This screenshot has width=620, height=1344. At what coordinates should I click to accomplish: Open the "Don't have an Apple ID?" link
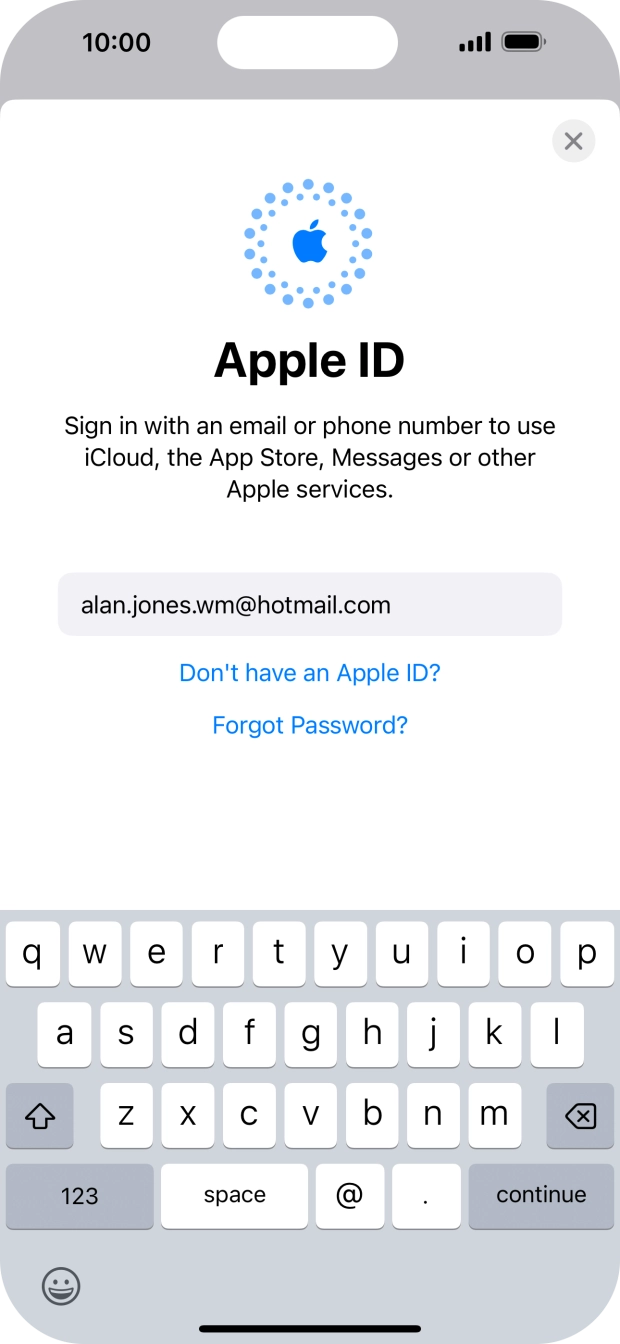point(310,673)
